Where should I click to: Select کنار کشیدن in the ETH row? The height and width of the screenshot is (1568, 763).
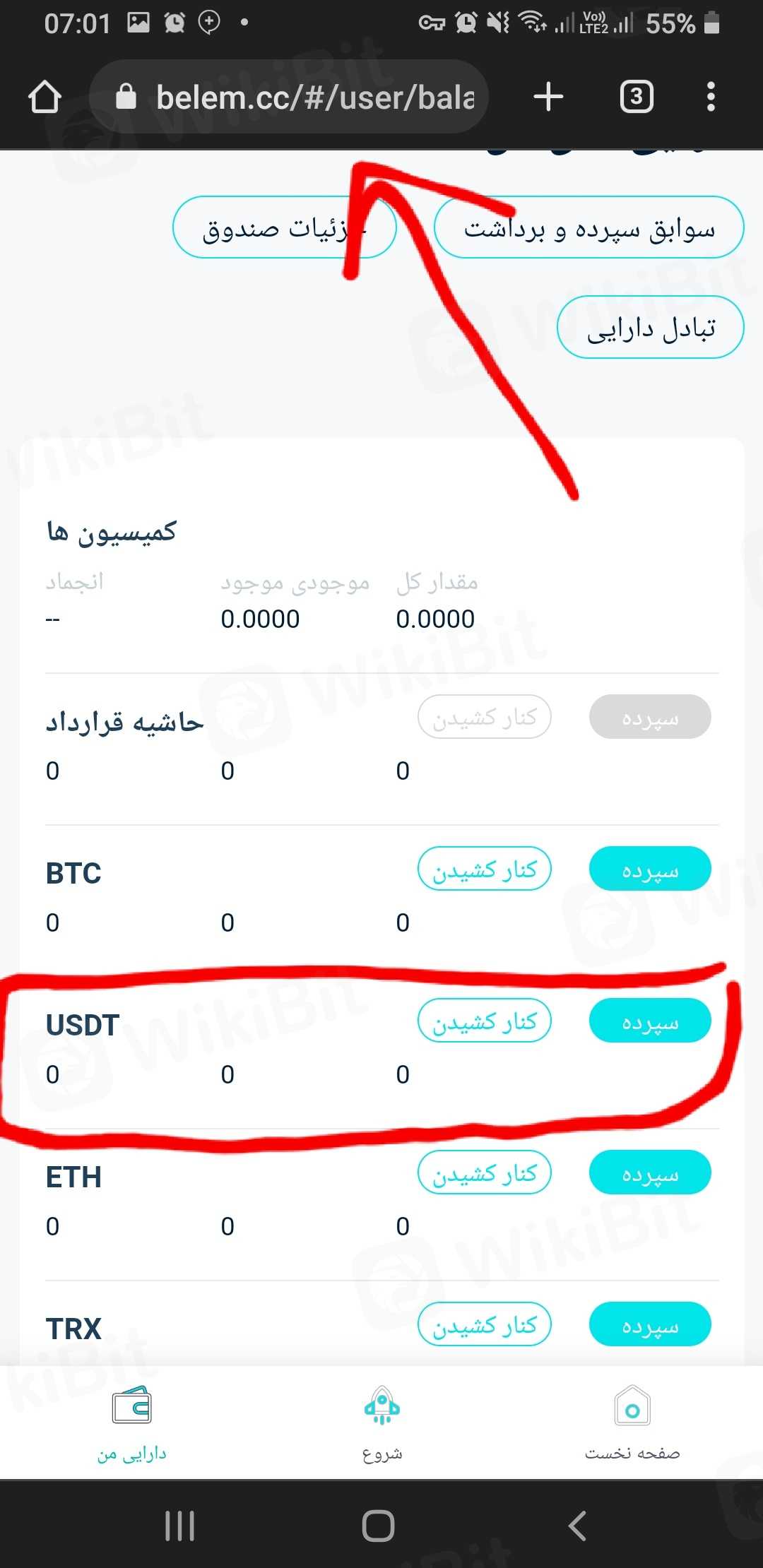click(x=484, y=1173)
